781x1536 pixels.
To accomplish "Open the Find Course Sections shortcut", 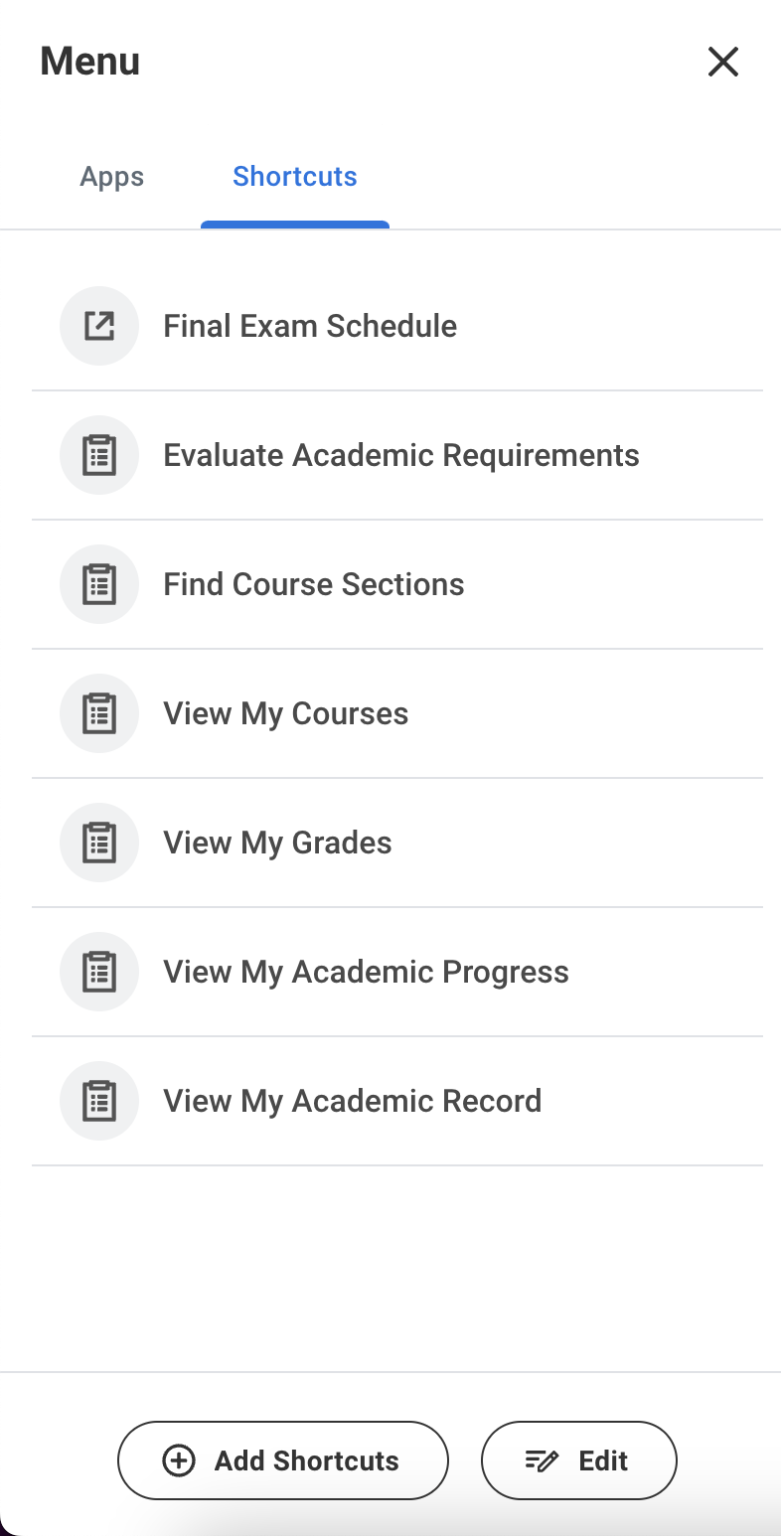I will click(x=313, y=584).
